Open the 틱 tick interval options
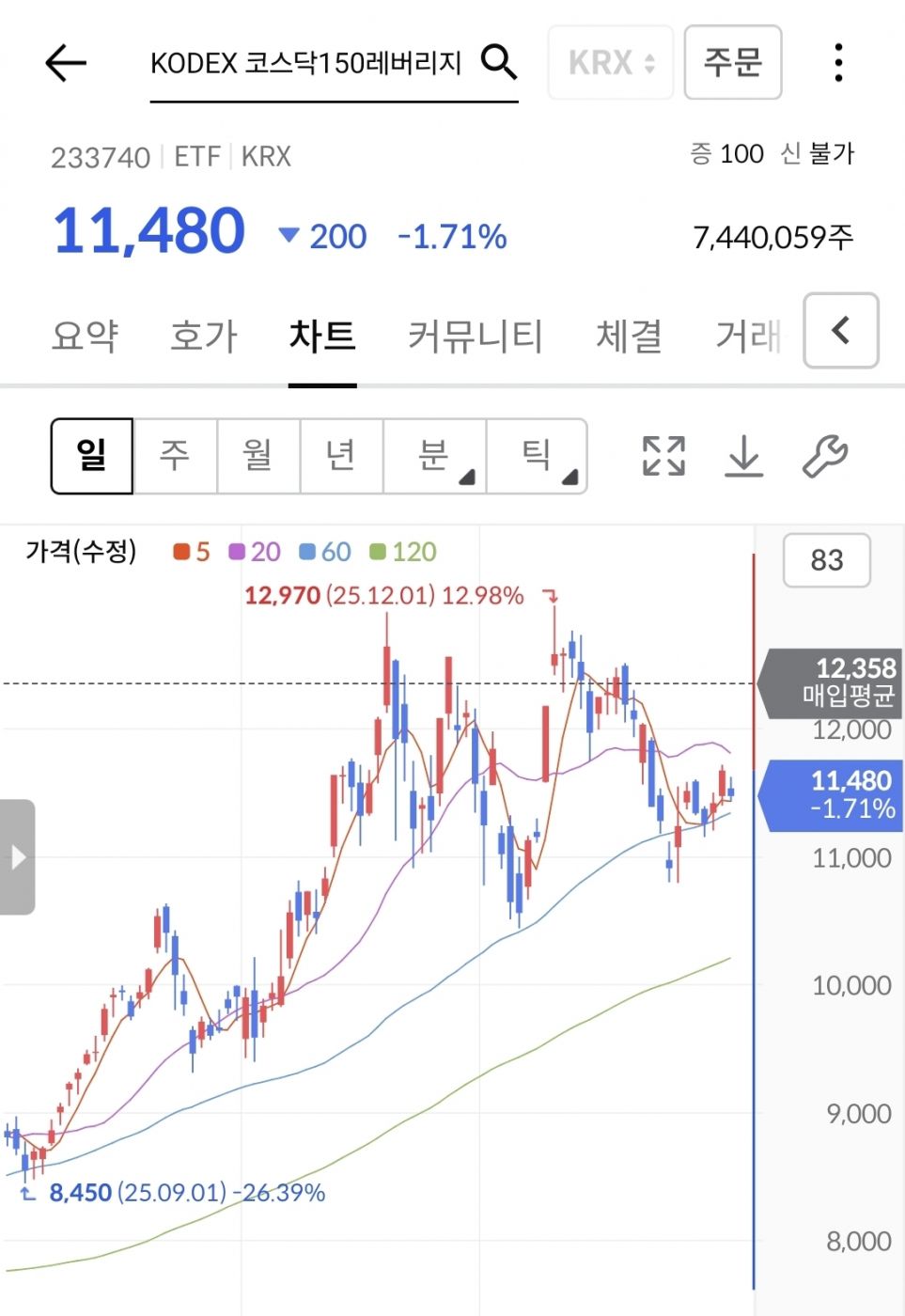The height and width of the screenshot is (1316, 905). point(537,456)
